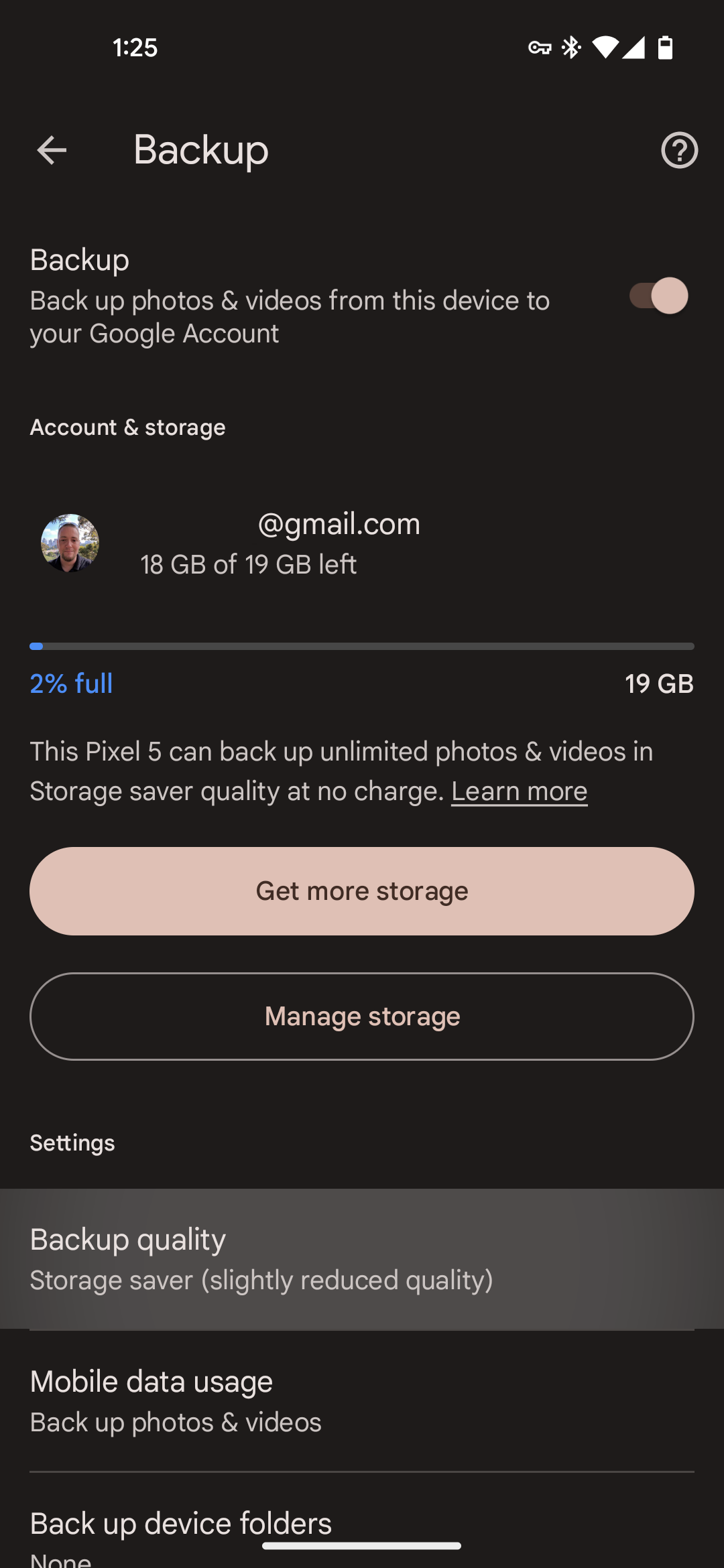
Task: Open Backup quality setting
Action: tap(362, 1260)
